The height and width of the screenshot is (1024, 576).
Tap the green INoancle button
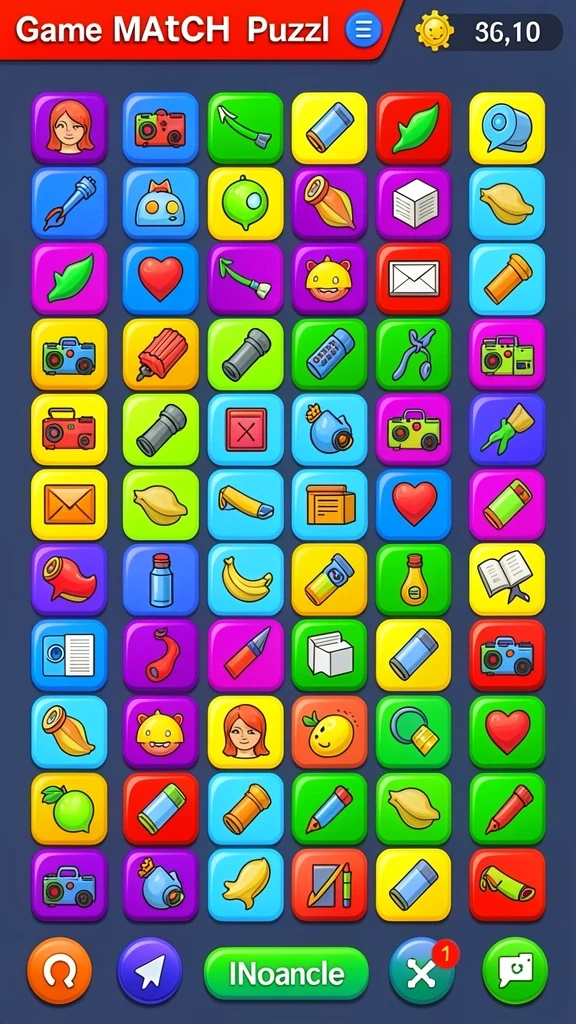point(286,973)
